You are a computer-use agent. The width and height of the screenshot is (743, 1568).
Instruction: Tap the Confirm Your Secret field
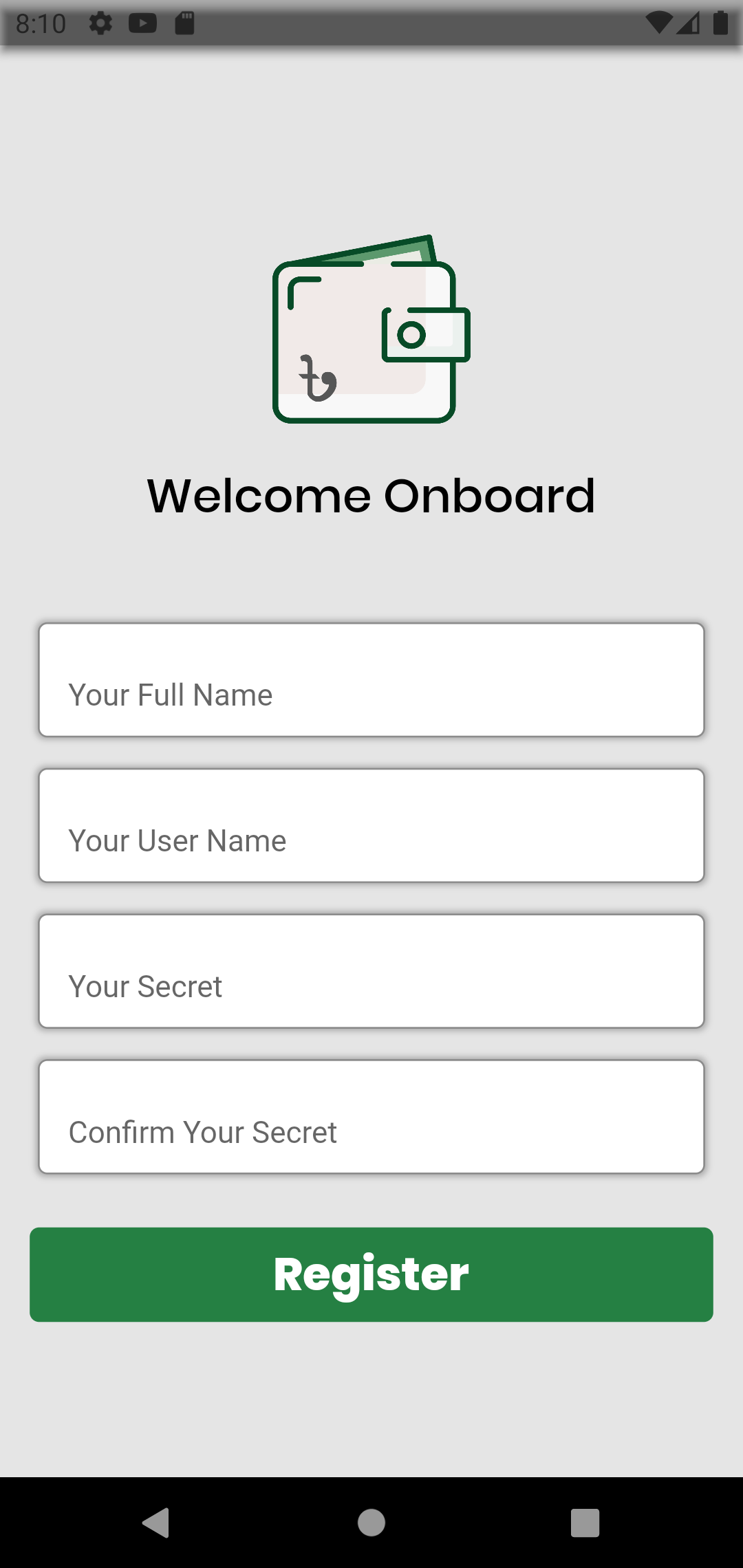coord(371,1118)
